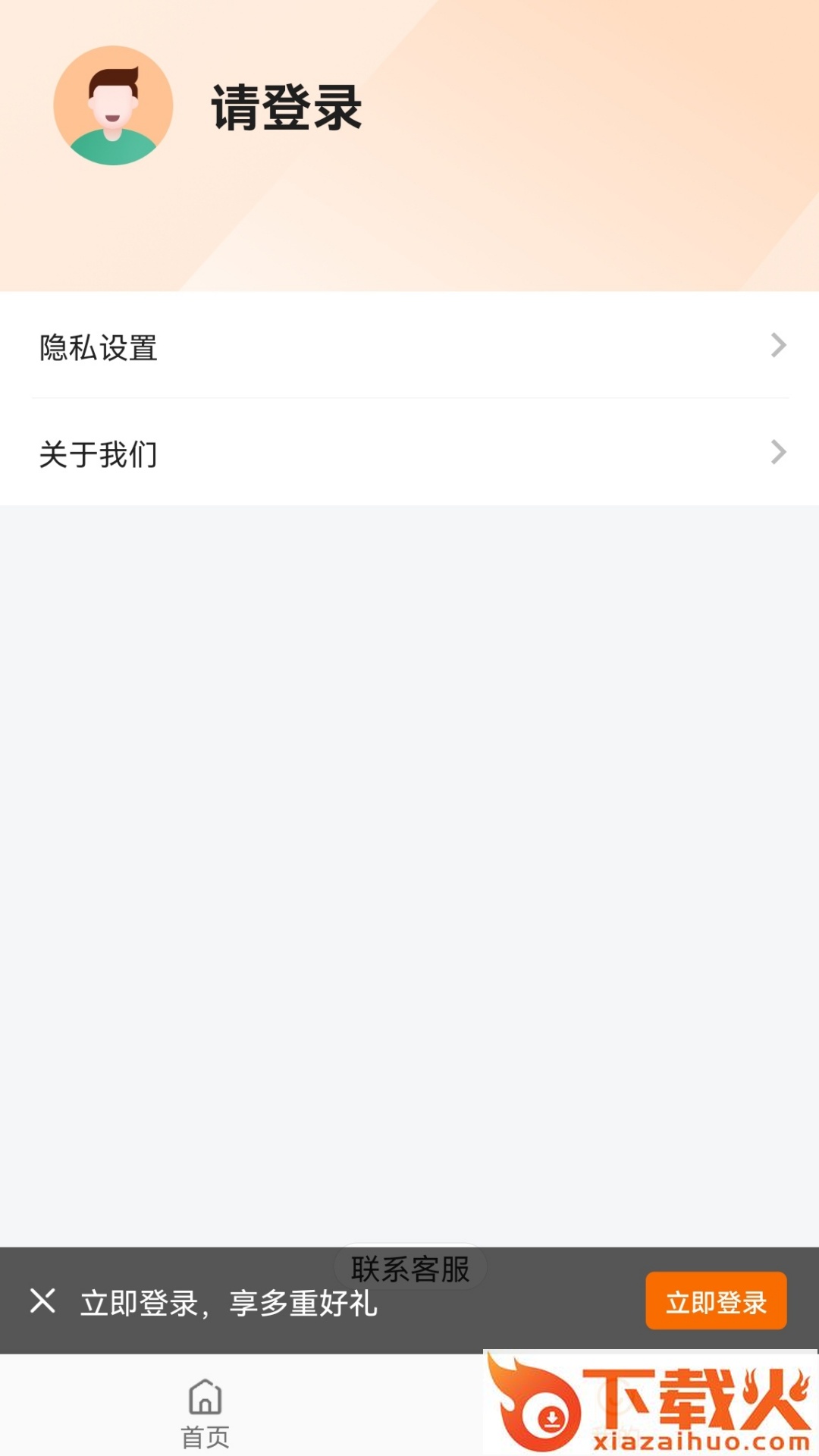819x1456 pixels.
Task: Tap the 请登录 login prompt
Action: [287, 107]
